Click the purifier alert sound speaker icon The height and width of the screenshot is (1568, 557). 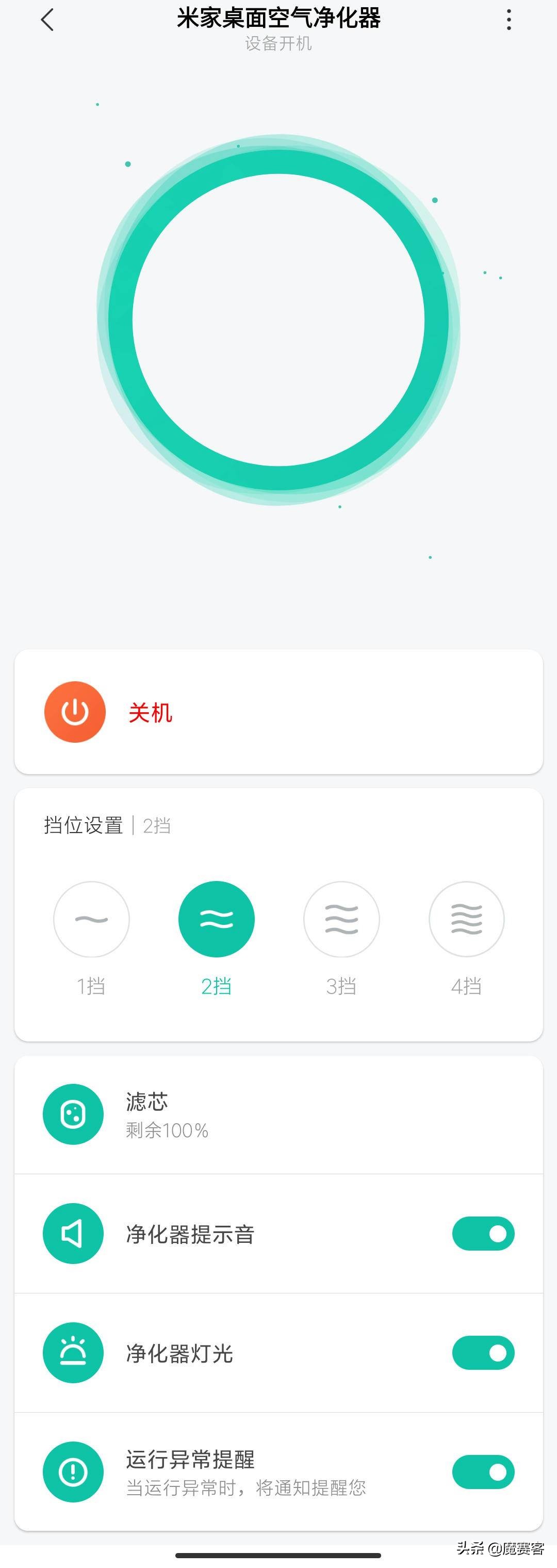(x=72, y=1233)
